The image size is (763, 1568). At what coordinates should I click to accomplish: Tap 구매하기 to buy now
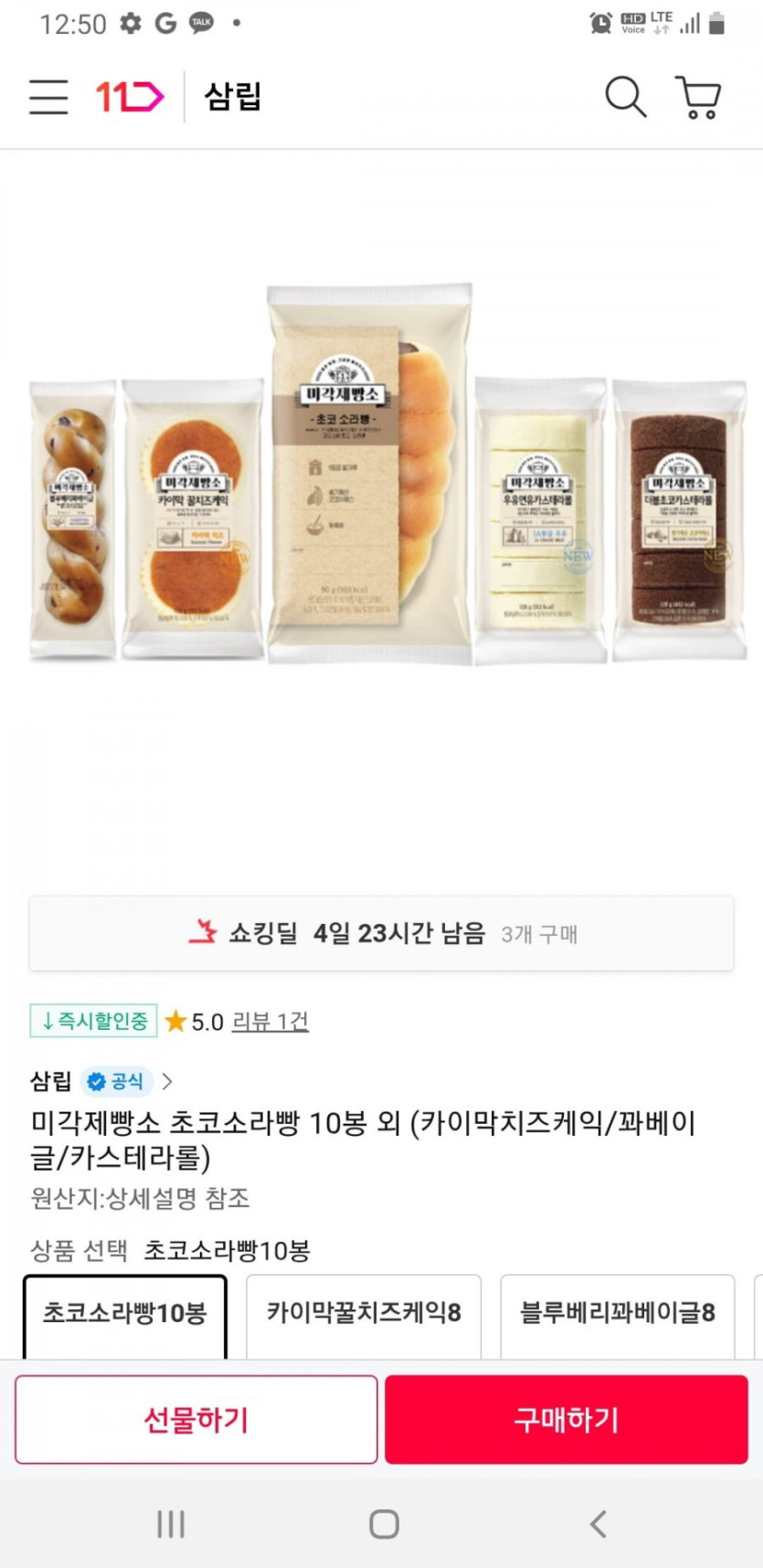[x=567, y=1419]
